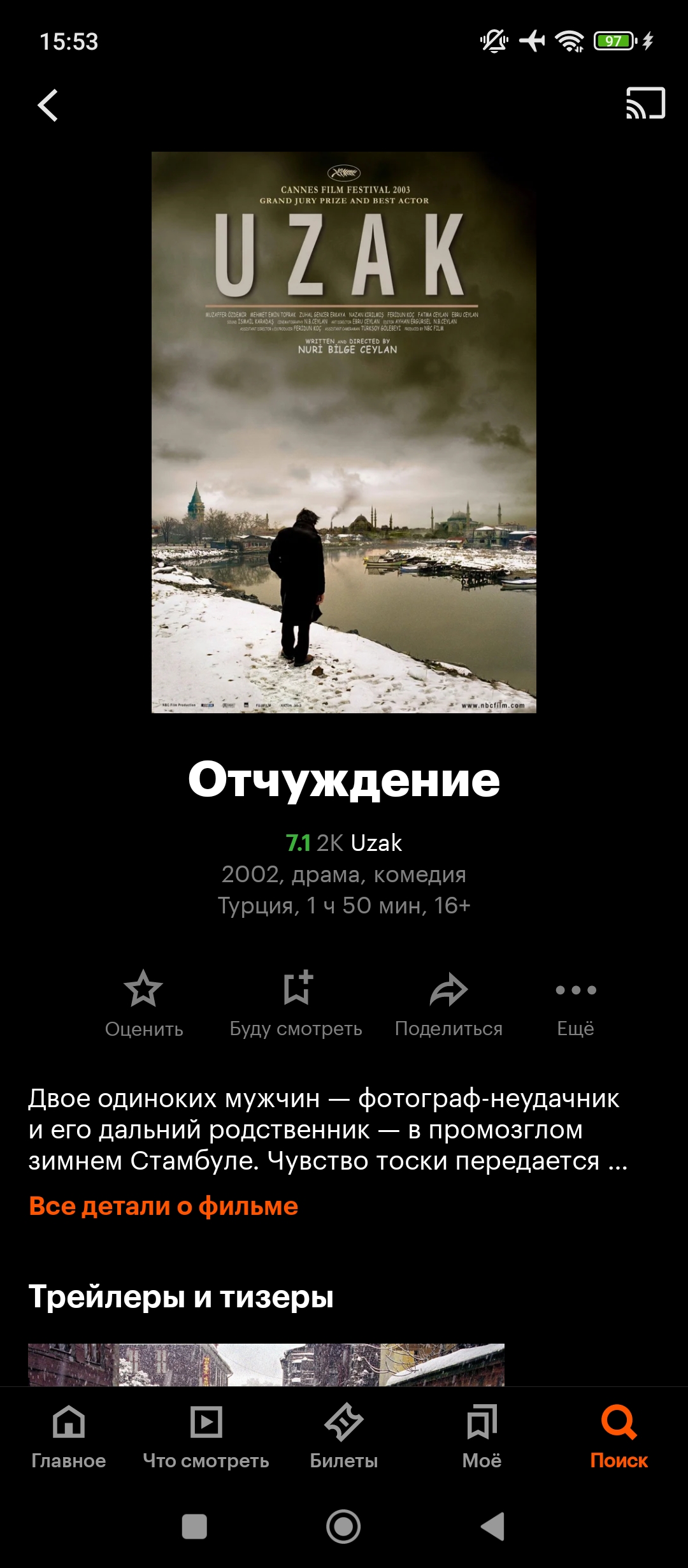
Task: Open the Билеты tab
Action: [x=344, y=1434]
